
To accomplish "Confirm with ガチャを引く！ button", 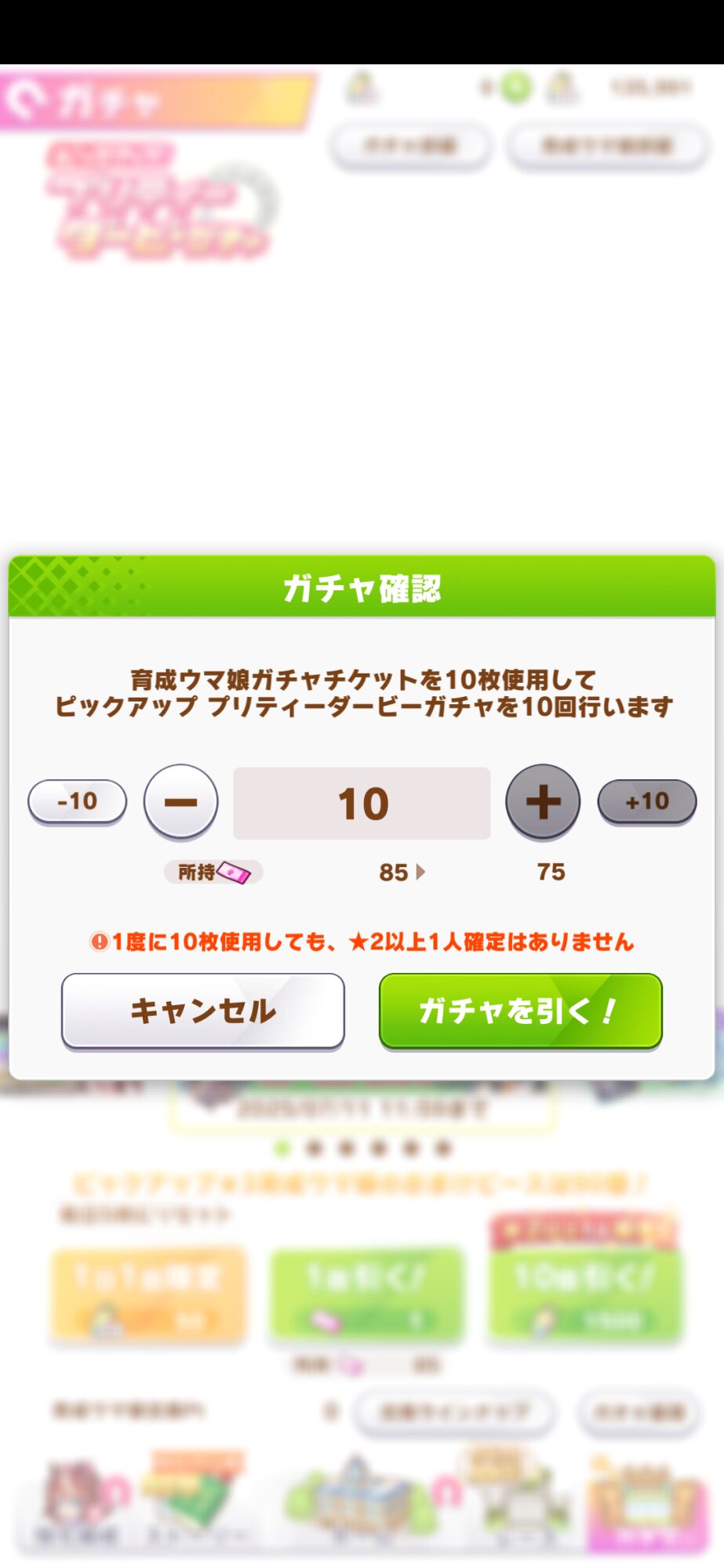I will 521,1011.
